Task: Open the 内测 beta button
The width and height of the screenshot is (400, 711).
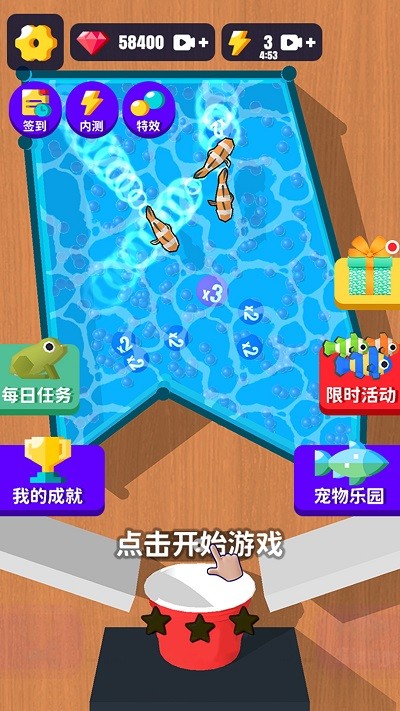Action: point(92,109)
